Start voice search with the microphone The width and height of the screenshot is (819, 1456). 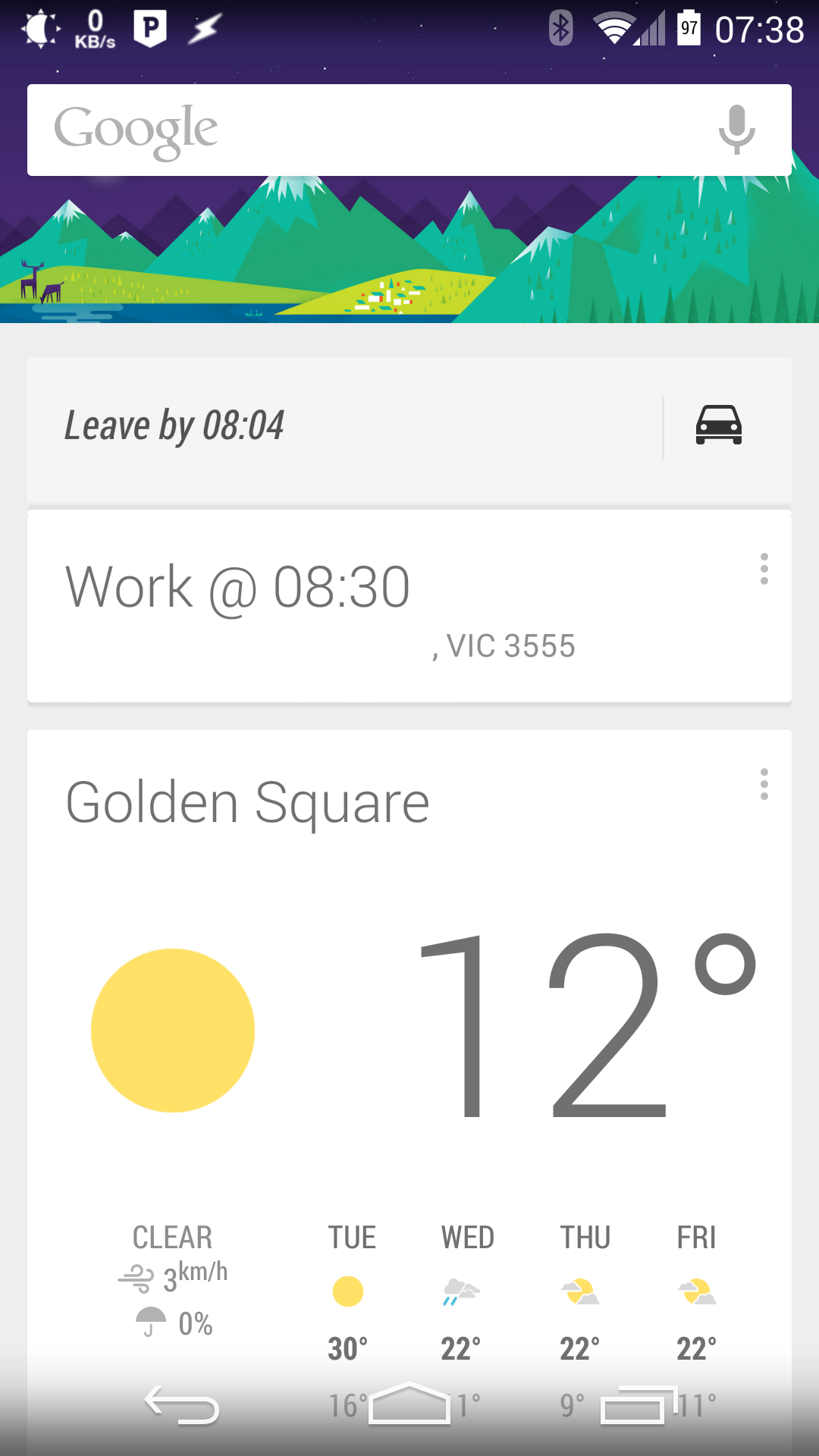pos(736,130)
